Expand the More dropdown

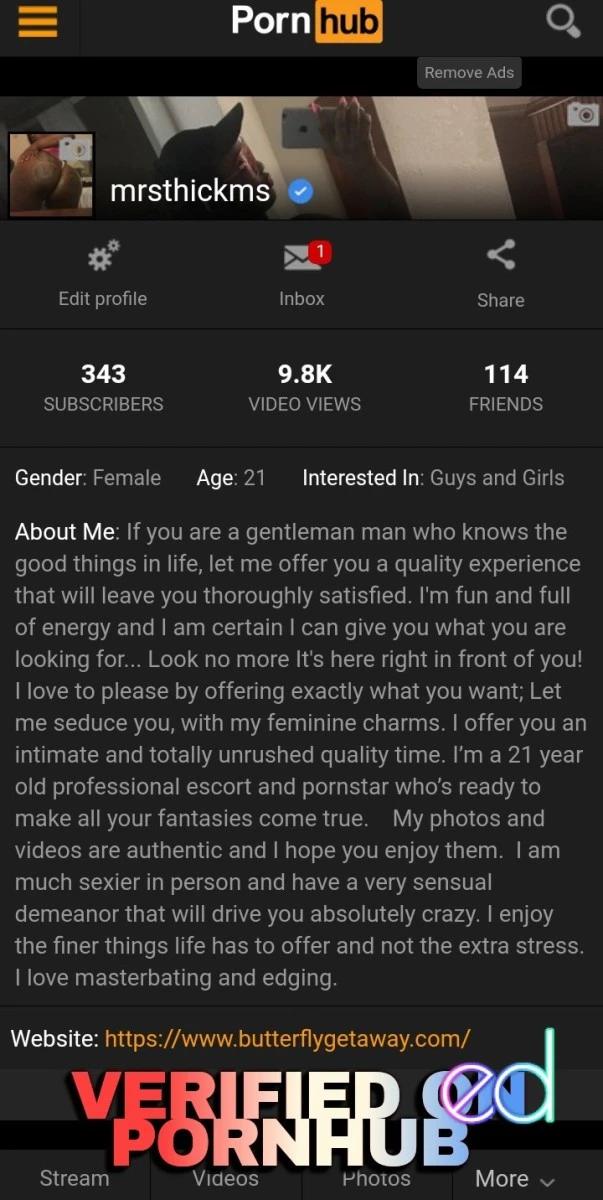click(516, 1179)
